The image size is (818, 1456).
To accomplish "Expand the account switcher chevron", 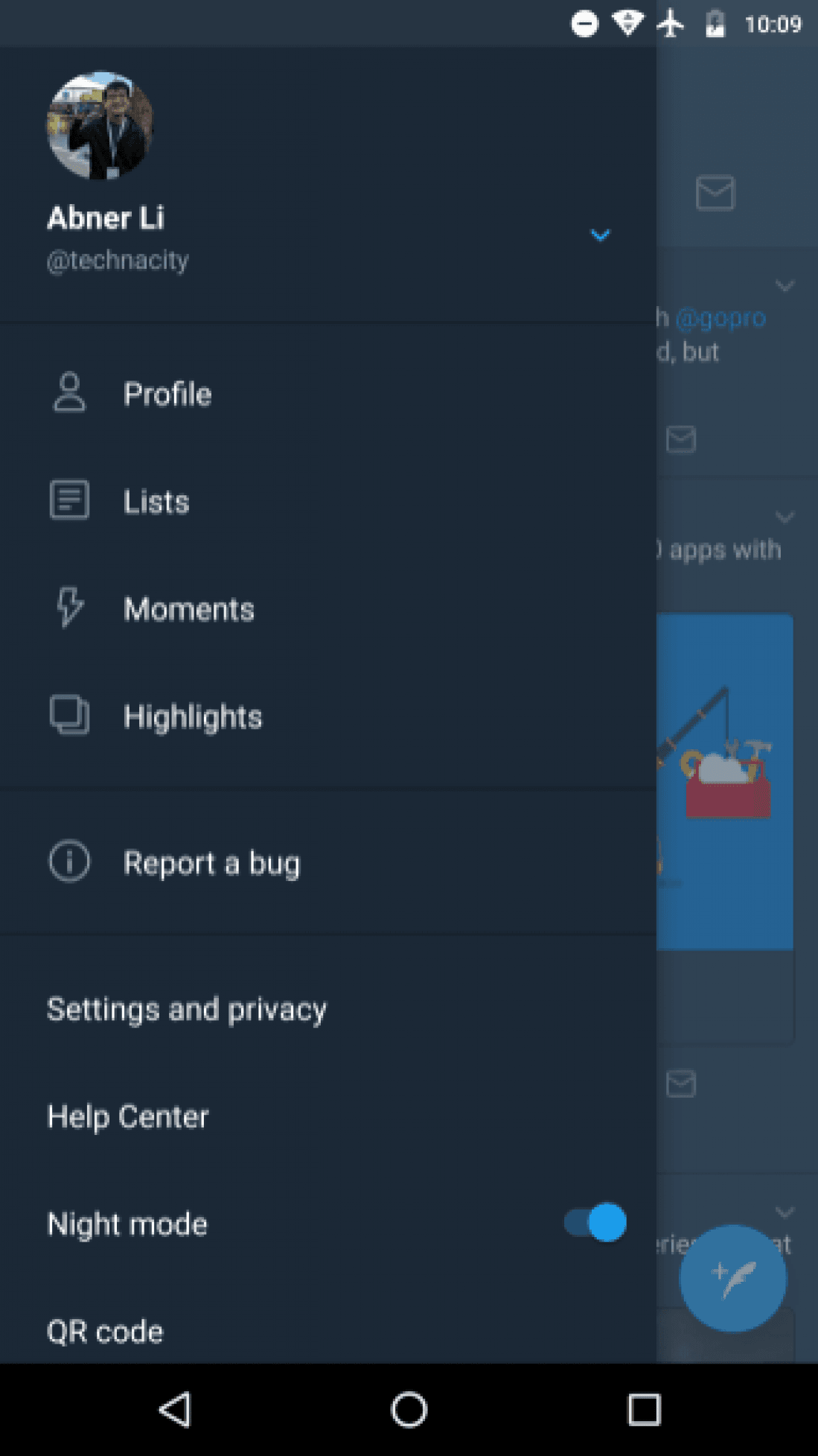I will 600,235.
